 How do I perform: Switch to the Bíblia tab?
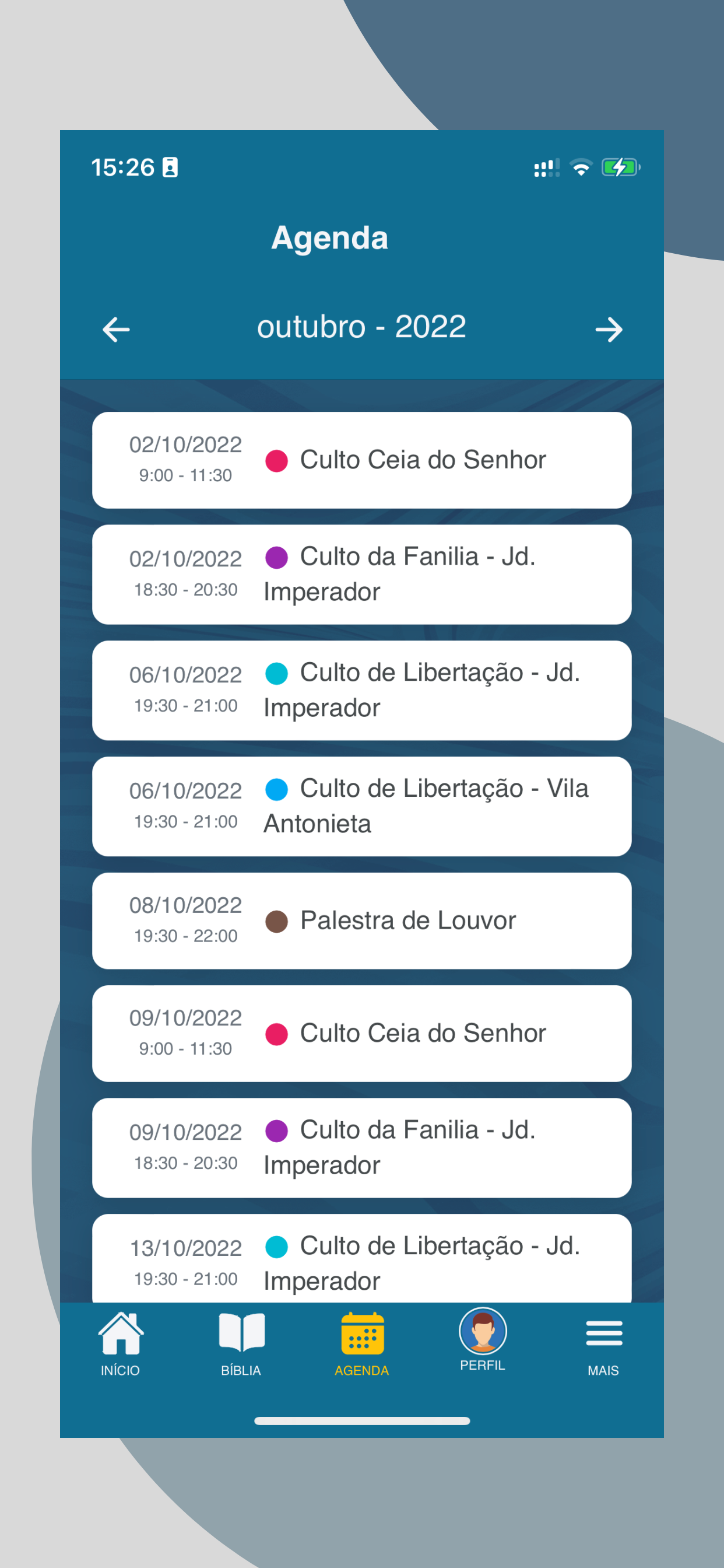[x=241, y=1344]
